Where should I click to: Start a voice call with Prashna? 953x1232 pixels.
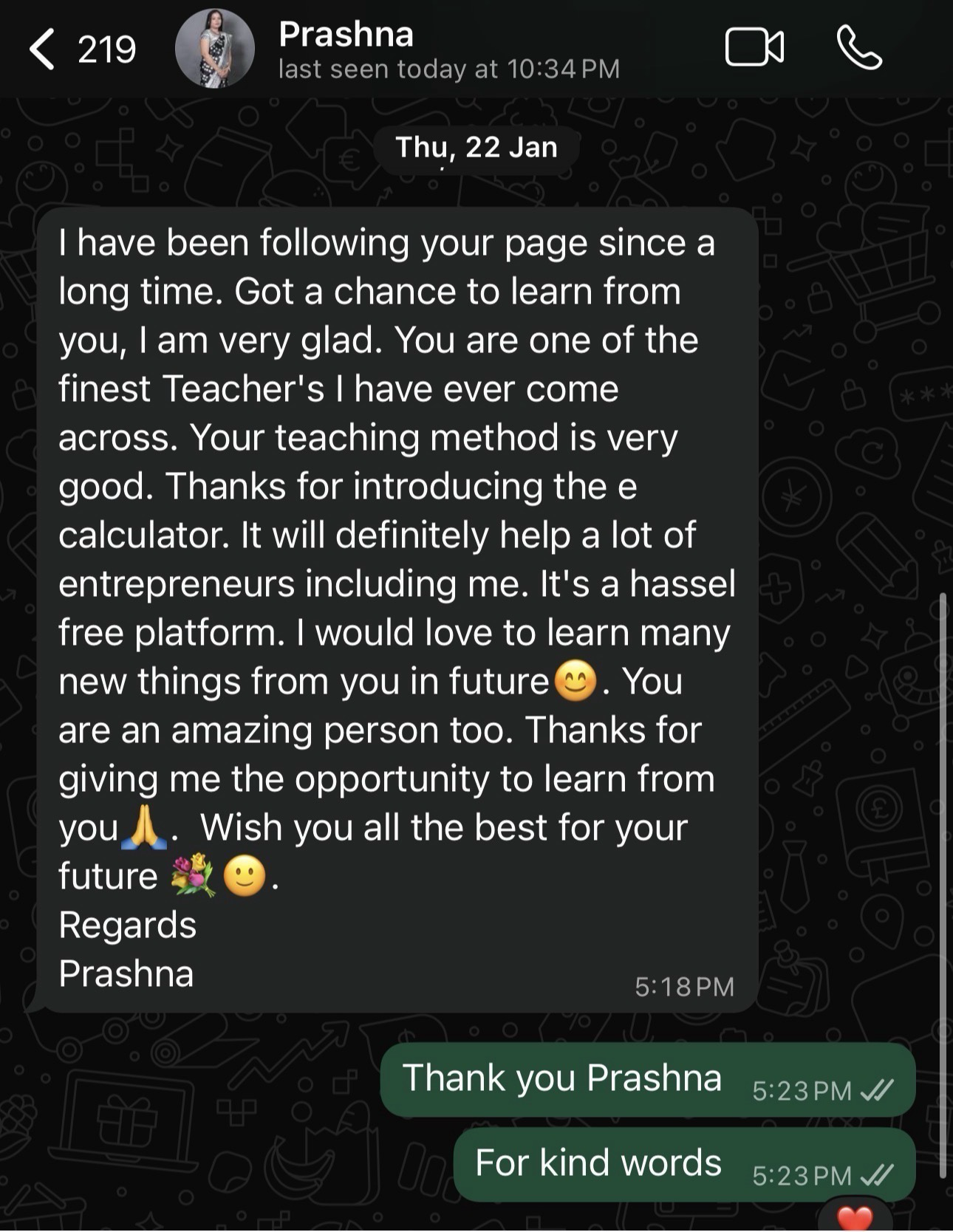(x=858, y=48)
